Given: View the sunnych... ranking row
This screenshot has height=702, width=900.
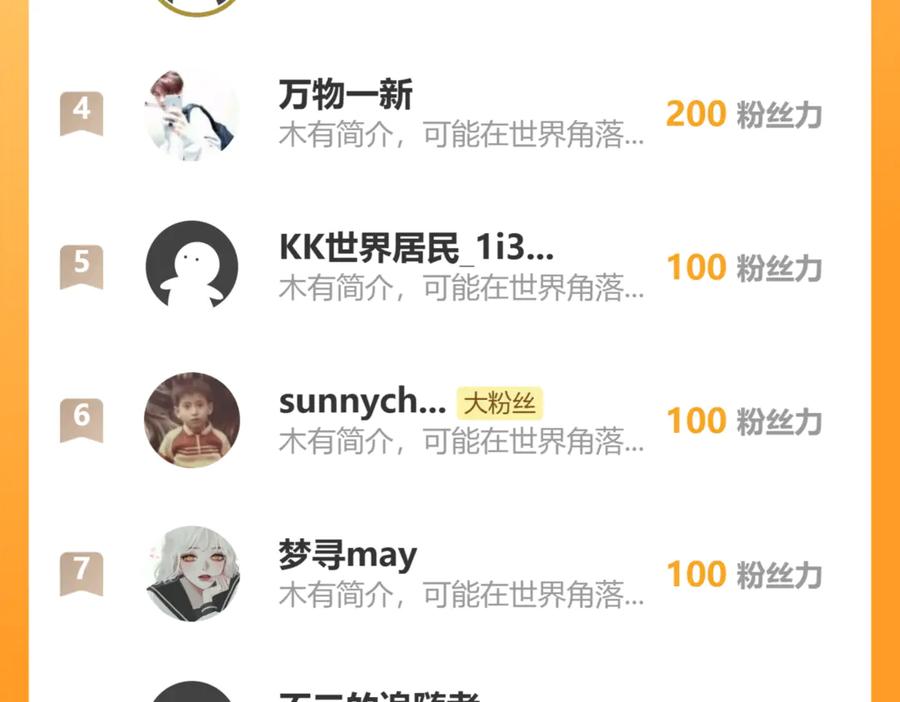Looking at the screenshot, I should (362, 402).
